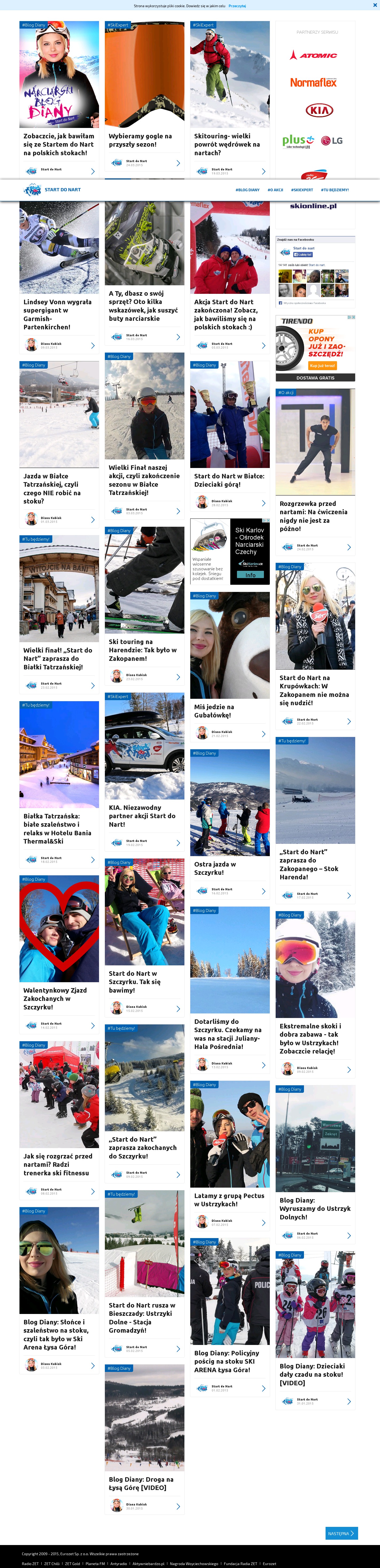Tap the Start do Nart logo link
The height and width of the screenshot is (1568, 380).
(52, 189)
